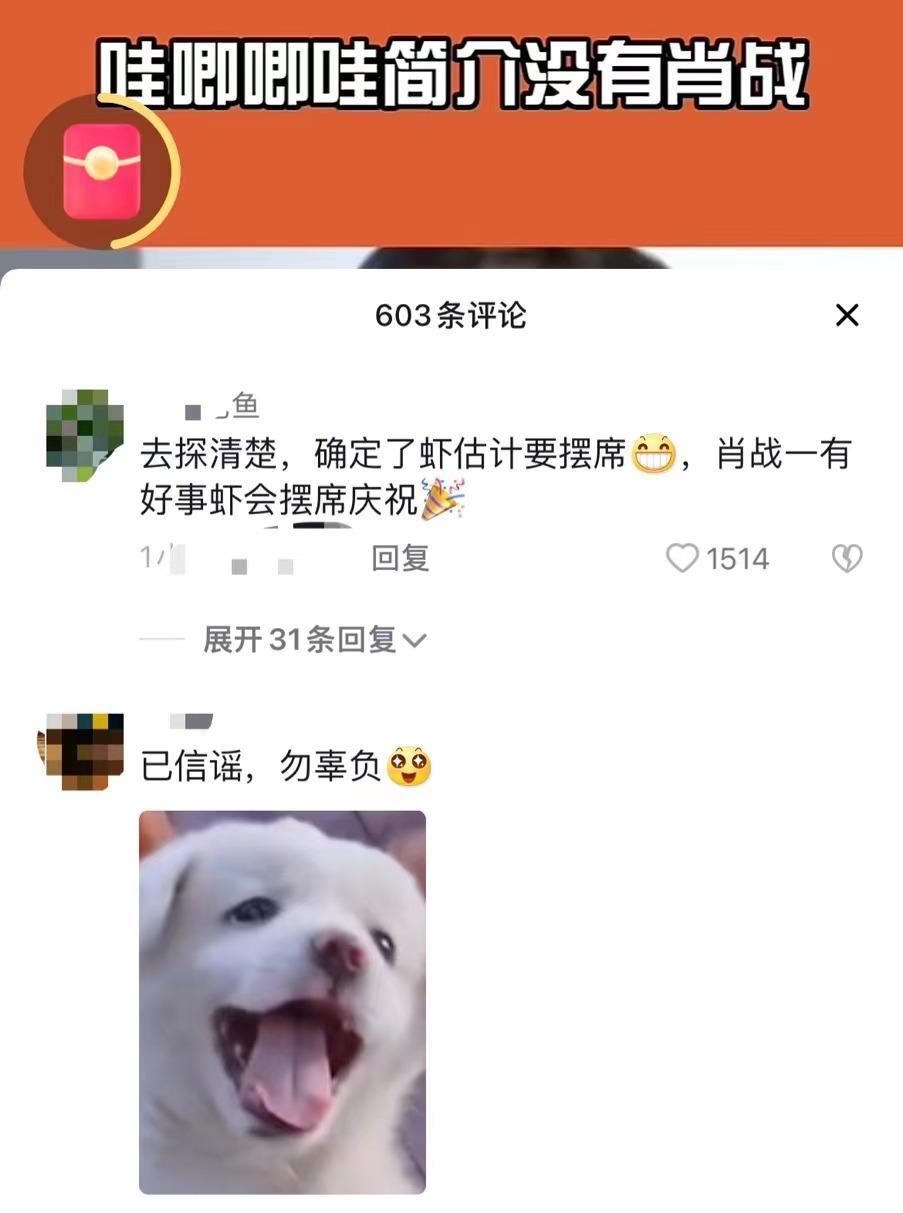Open the red envelope reward icon
Screen dimensions: 903x1213
tap(101, 171)
